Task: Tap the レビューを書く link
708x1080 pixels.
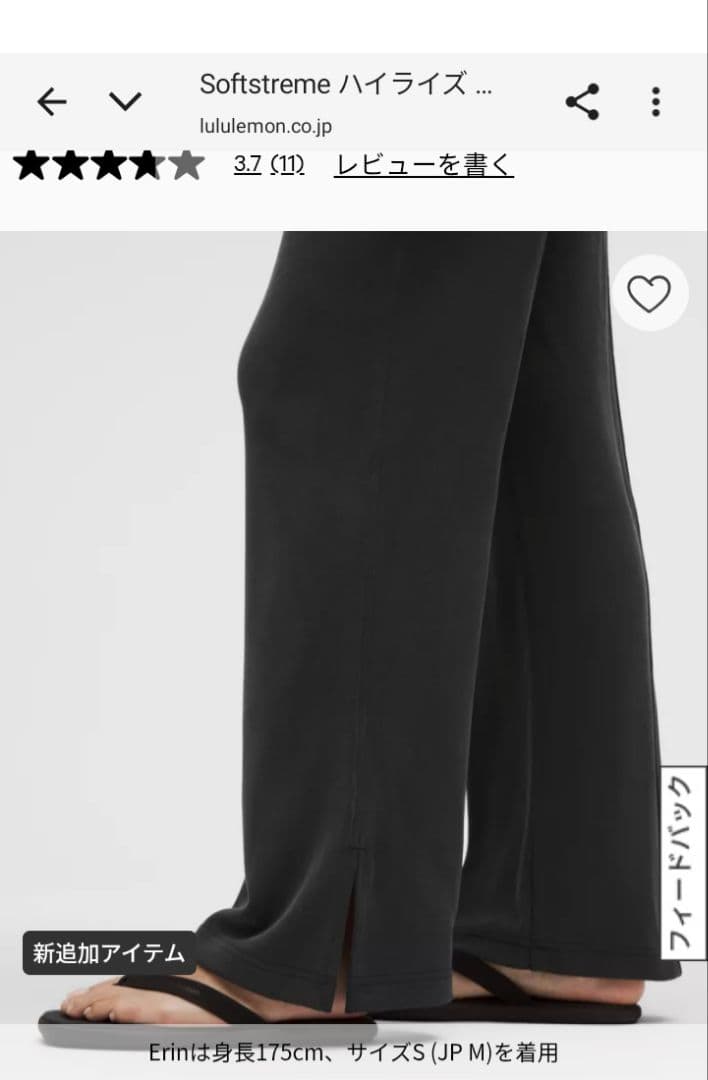Action: click(x=423, y=165)
